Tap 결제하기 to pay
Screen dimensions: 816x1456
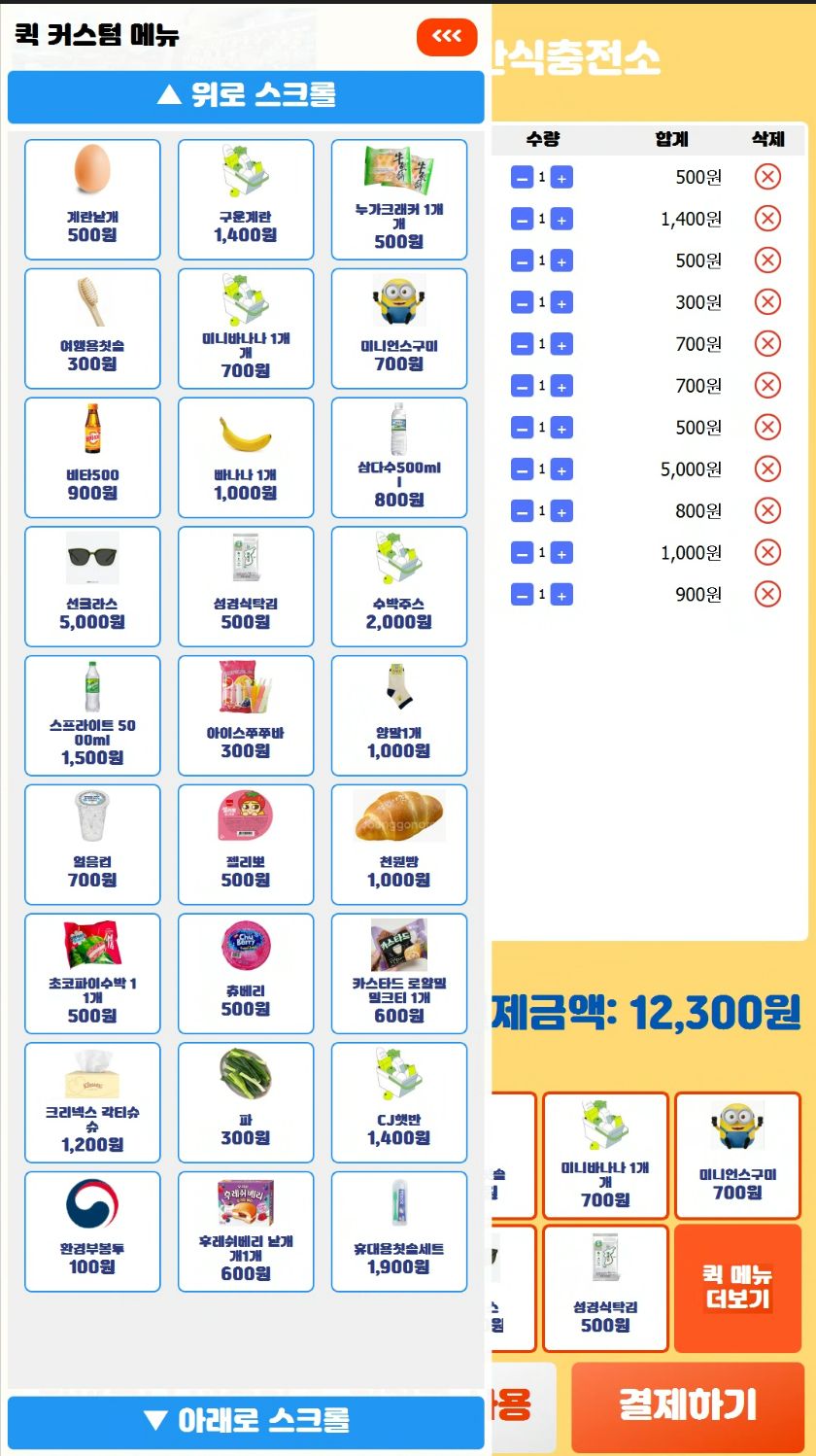688,1405
